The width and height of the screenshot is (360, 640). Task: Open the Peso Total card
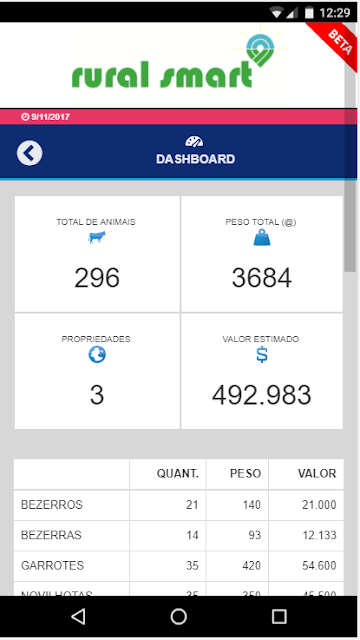pyautogui.click(x=262, y=254)
